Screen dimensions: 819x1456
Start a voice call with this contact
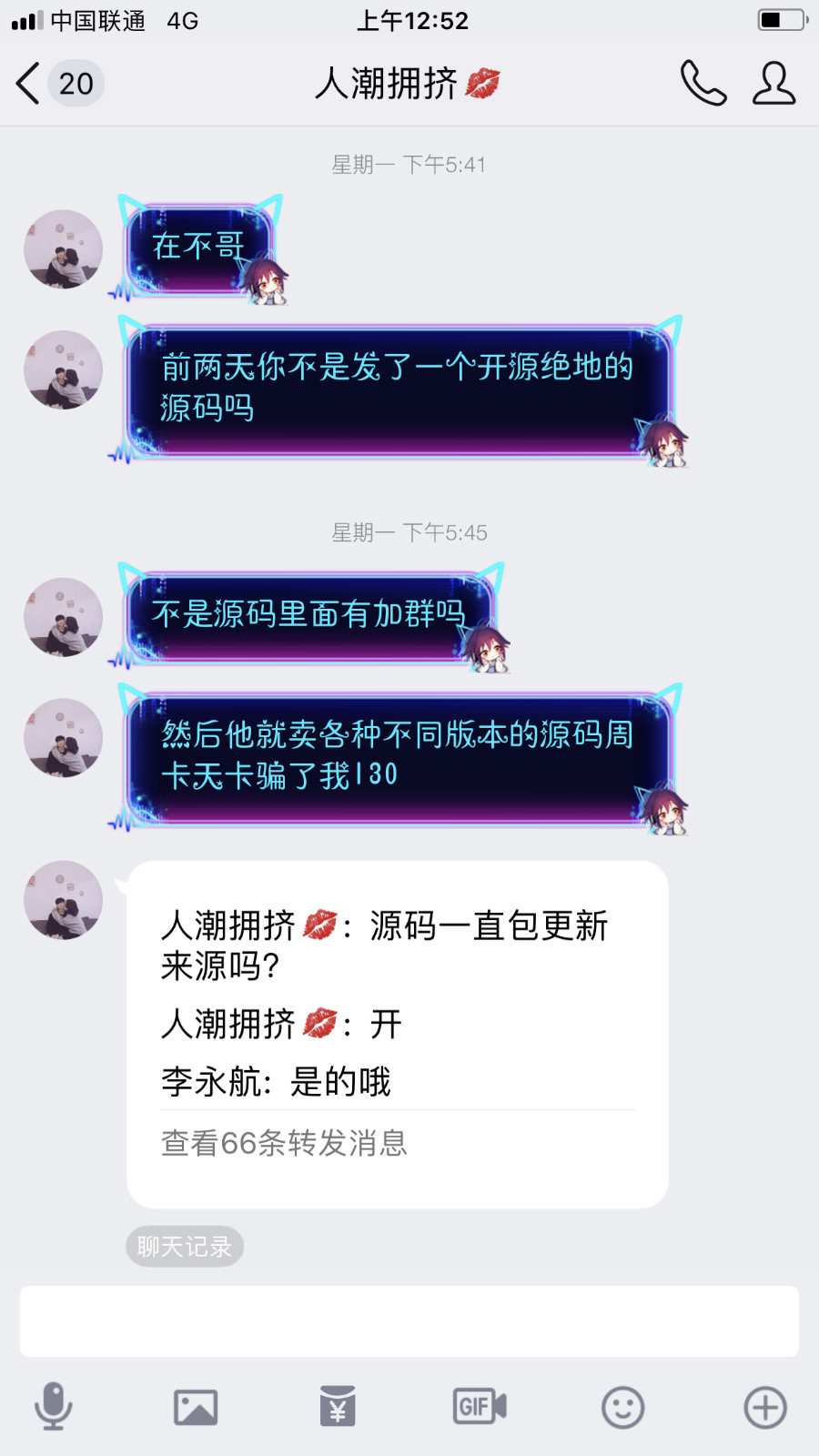click(x=703, y=84)
